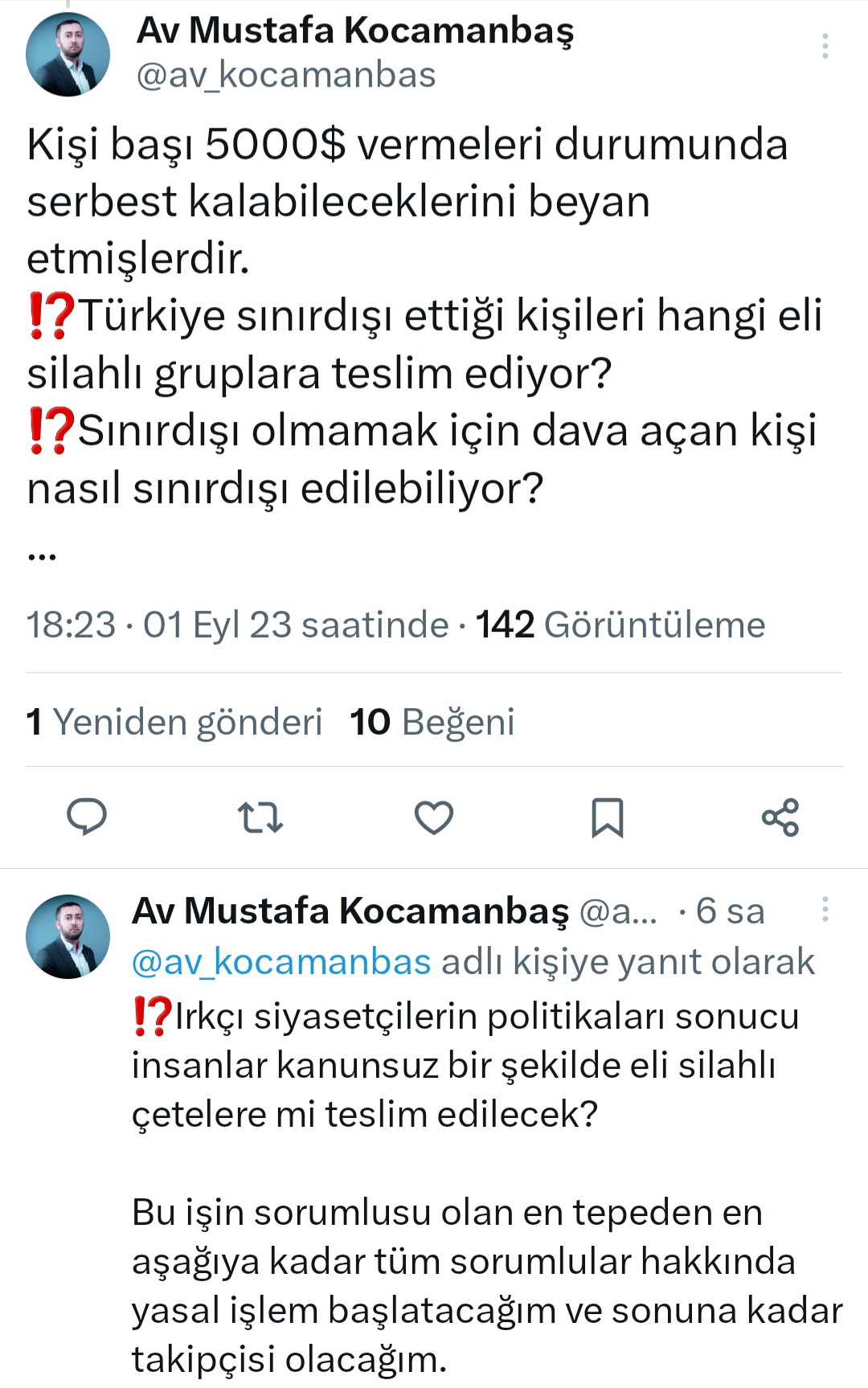Share the main tweet
Viewport: 868px width, 1388px height.
(780, 817)
